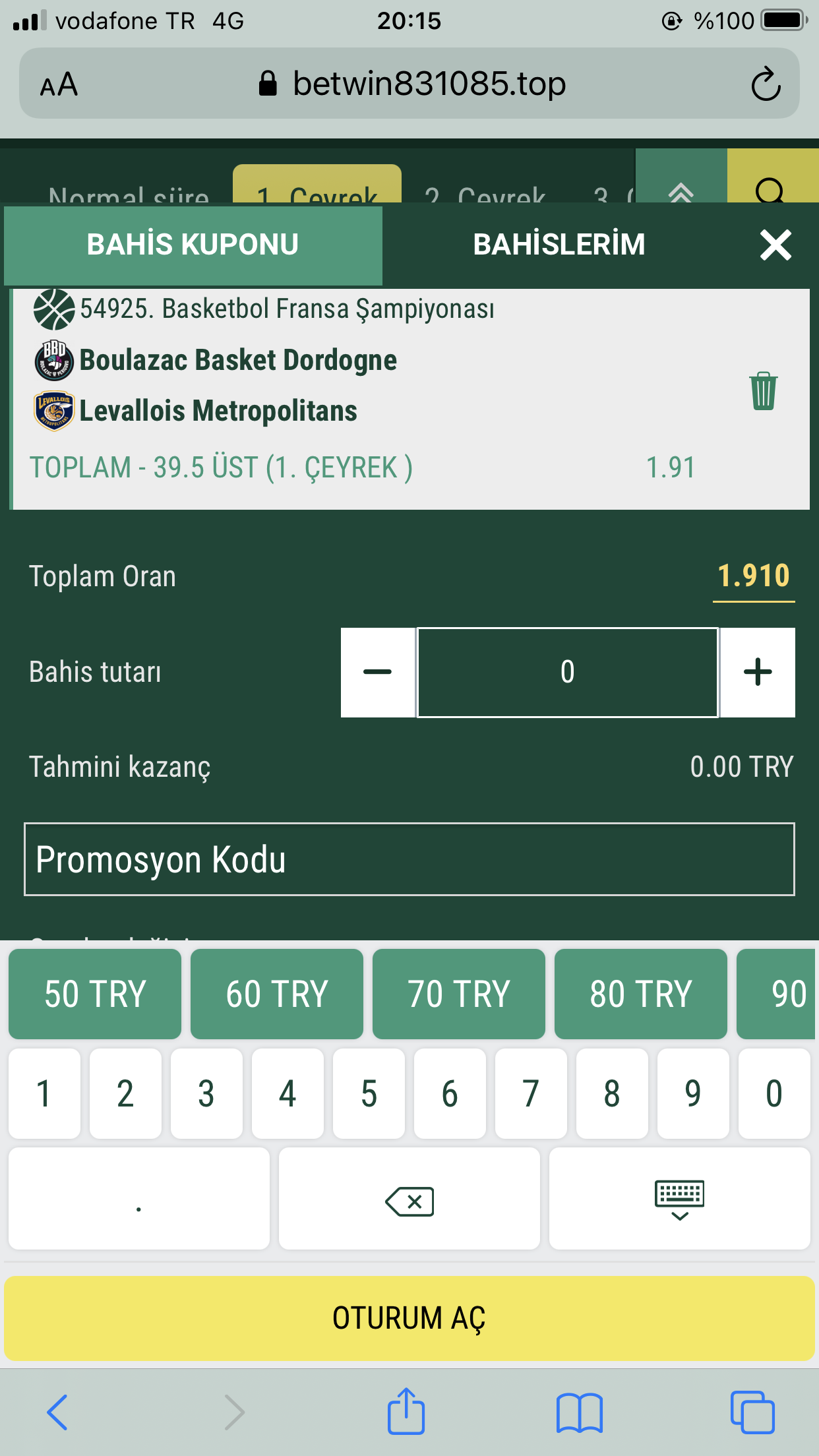Viewport: 819px width, 1456px height.
Task: Tap the decimal point key
Action: pyautogui.click(x=139, y=1199)
